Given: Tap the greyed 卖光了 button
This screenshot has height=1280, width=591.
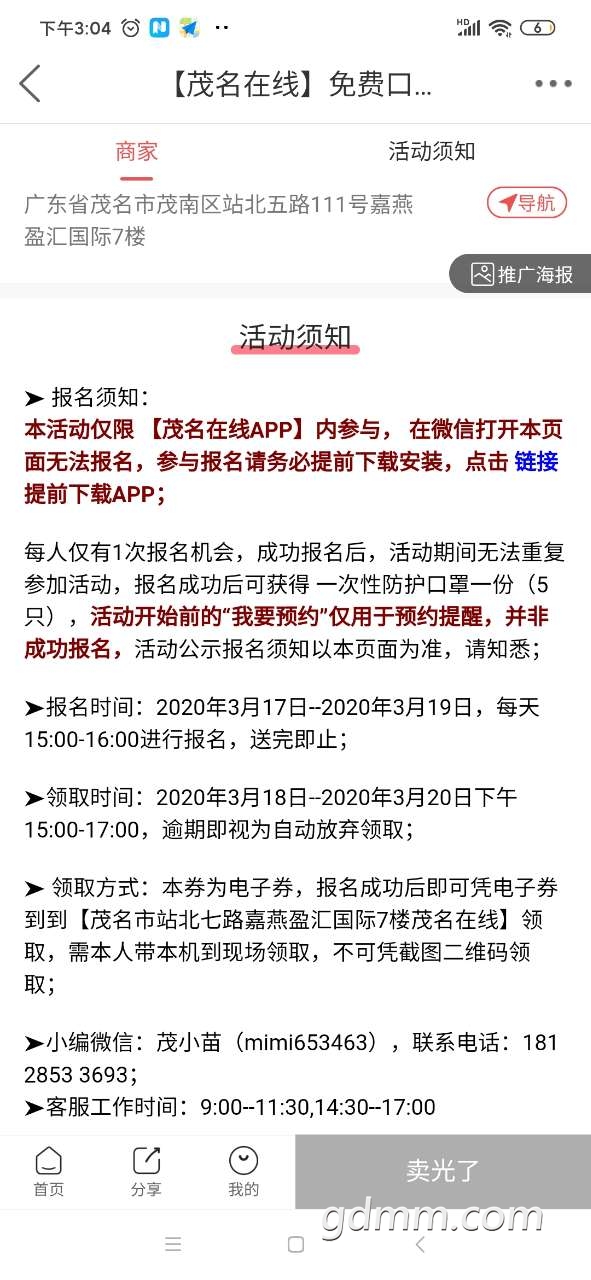Looking at the screenshot, I should click(x=443, y=1172).
